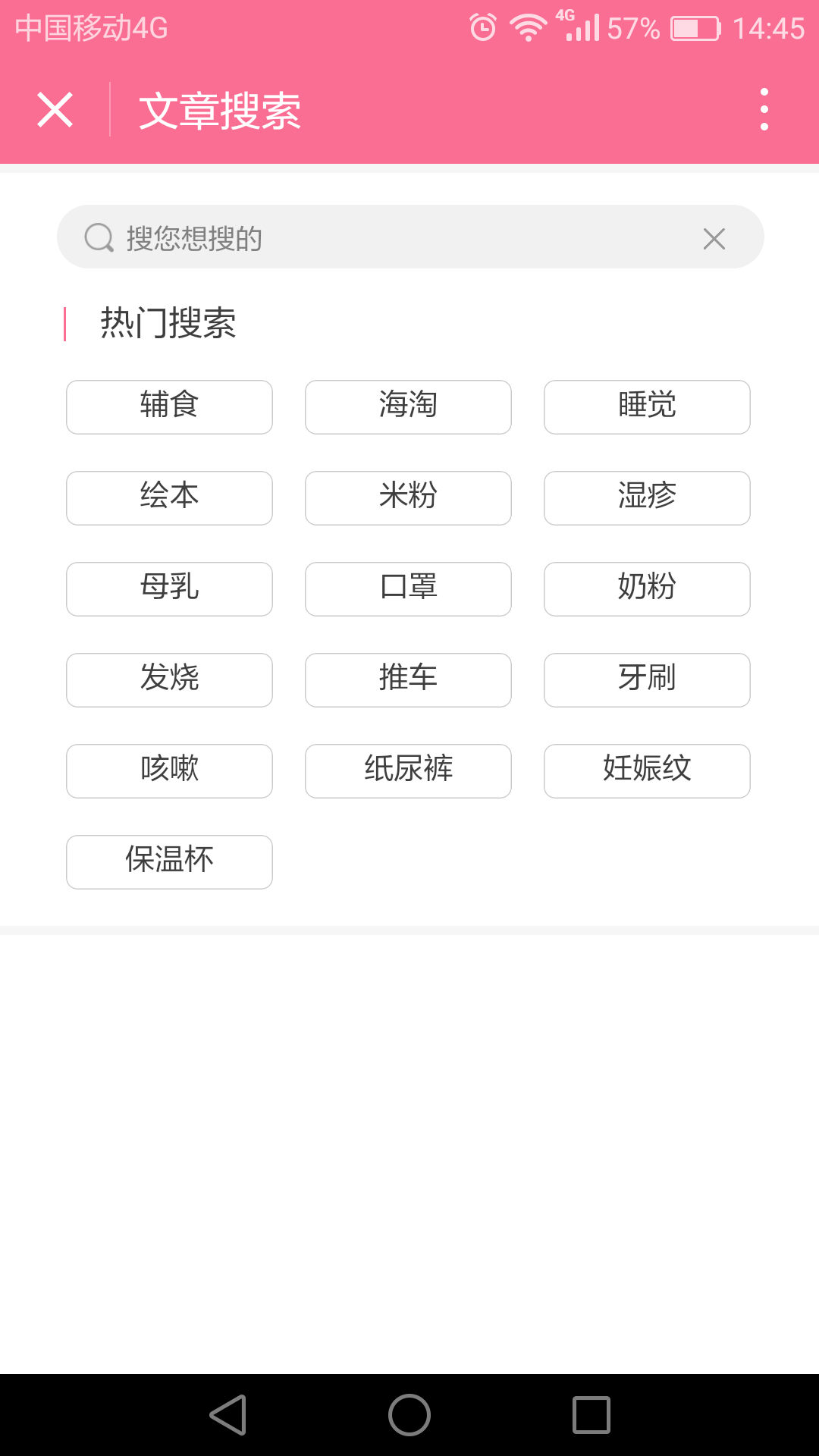Screen dimensions: 819x1456
Task: Select the 睡觉 hot search tag
Action: click(x=647, y=407)
